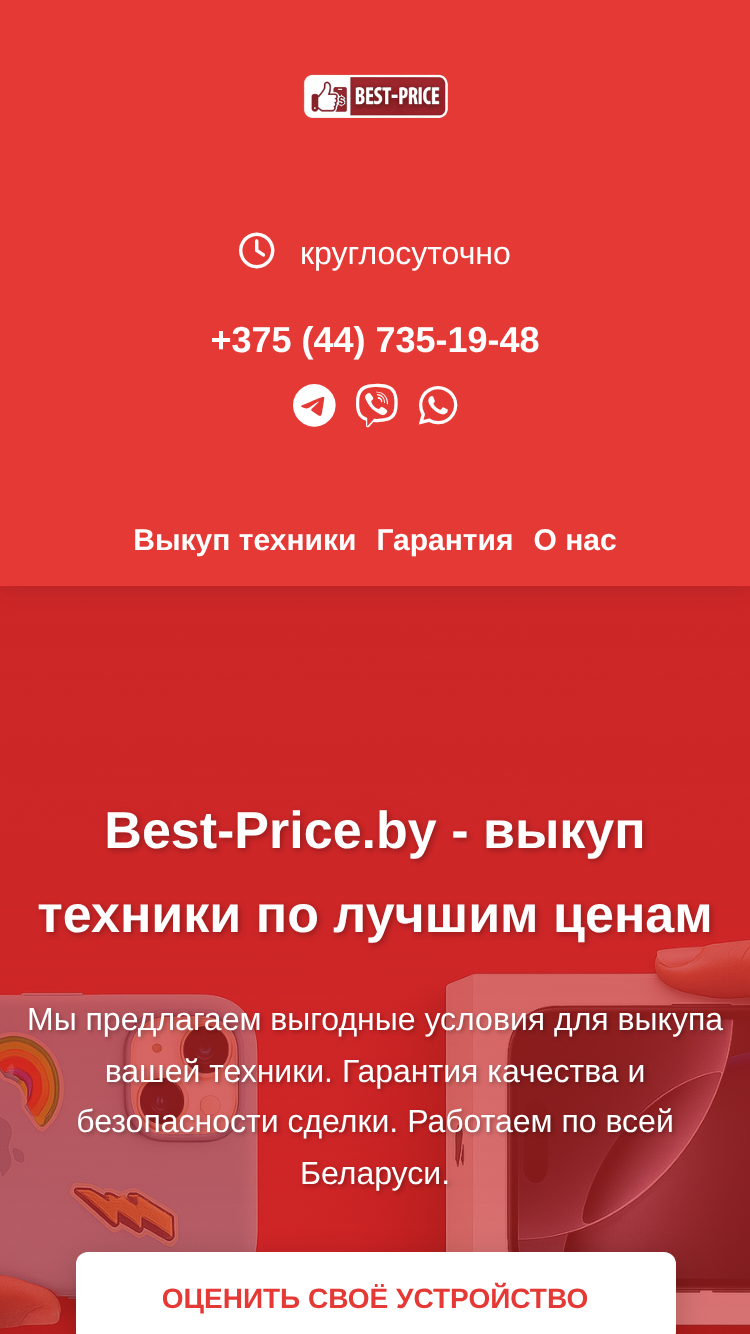Viewport: 750px width, 1334px height.
Task: Message through the WhatsApp icon
Action: 438,405
